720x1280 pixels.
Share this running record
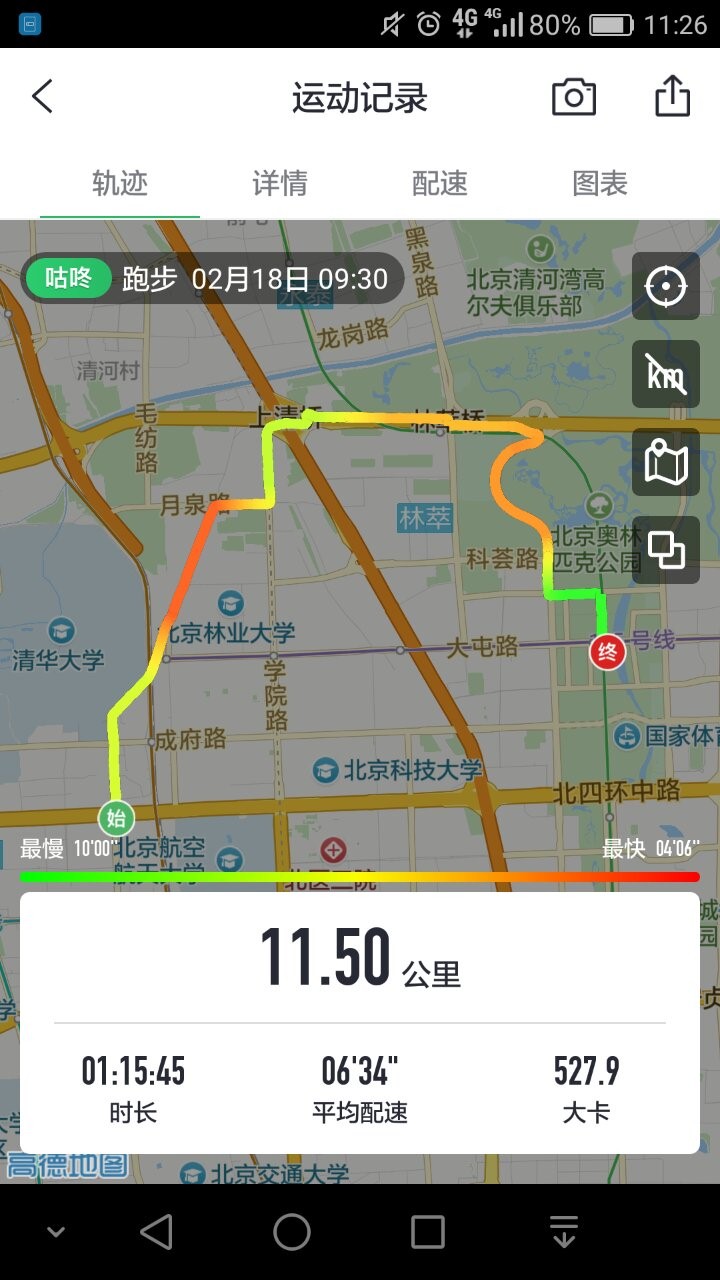[x=672, y=97]
